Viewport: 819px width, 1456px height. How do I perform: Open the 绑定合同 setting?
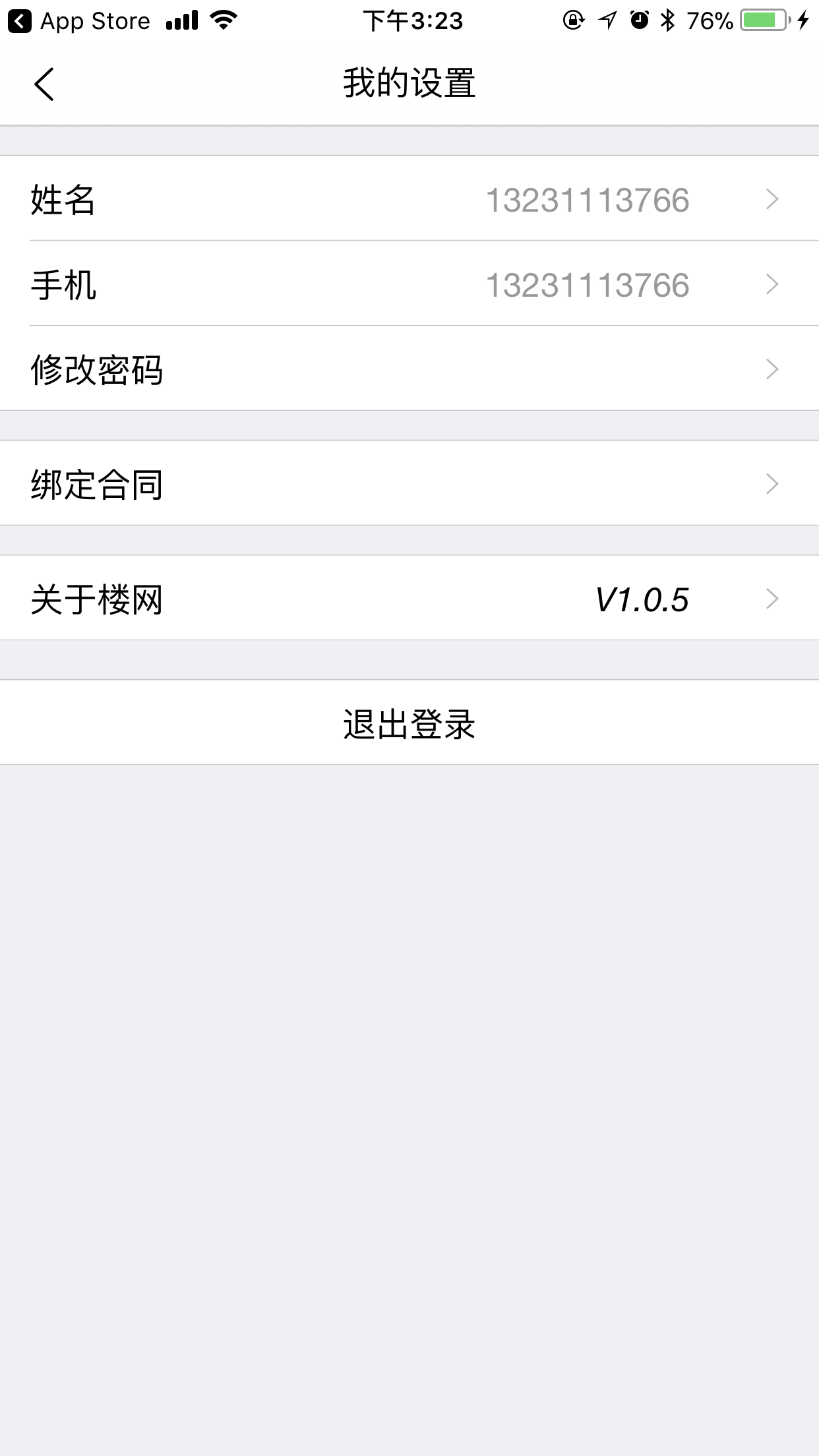point(409,483)
